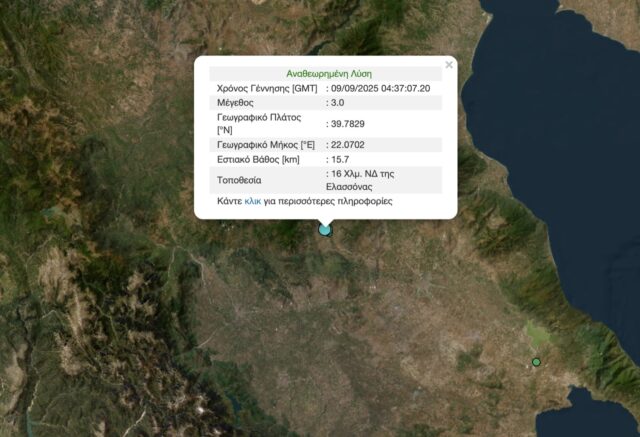Open the 'κλικ' link for more information
This screenshot has height=437, width=640.
point(253,201)
